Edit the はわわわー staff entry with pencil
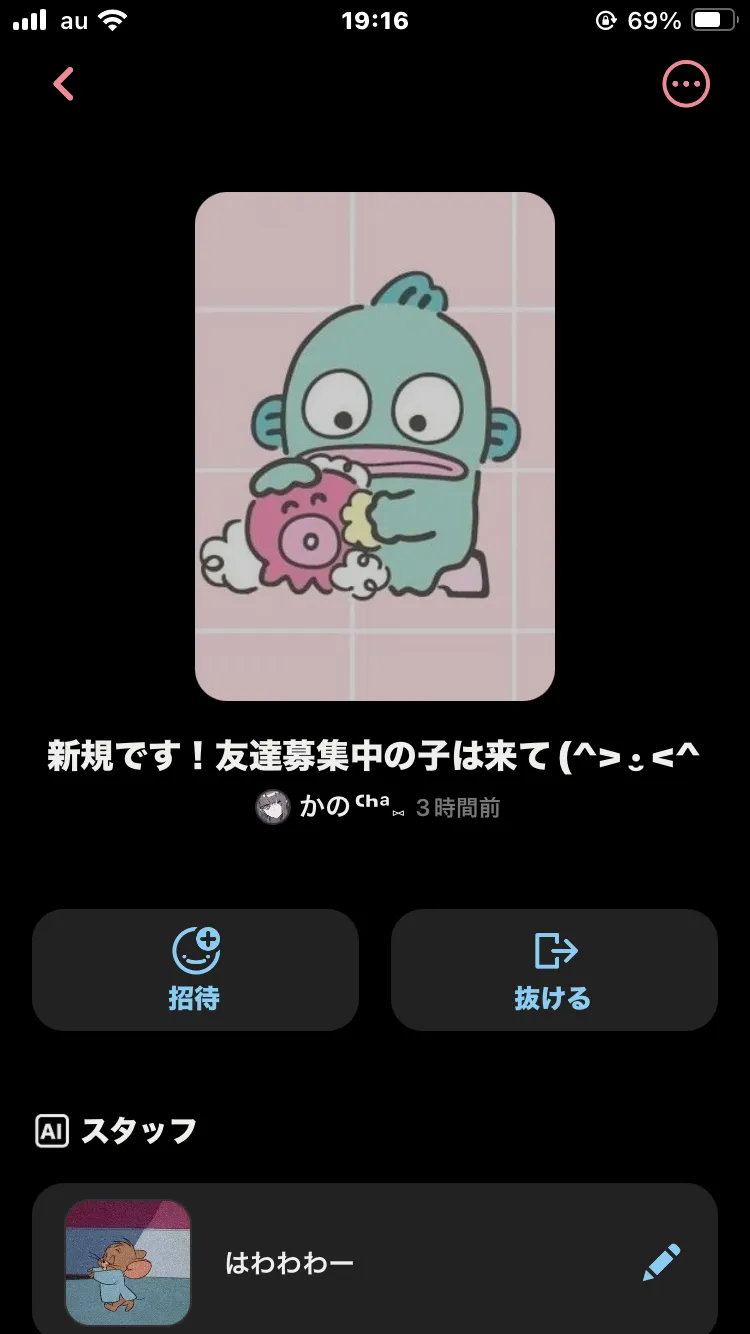This screenshot has height=1334, width=750. click(661, 1263)
